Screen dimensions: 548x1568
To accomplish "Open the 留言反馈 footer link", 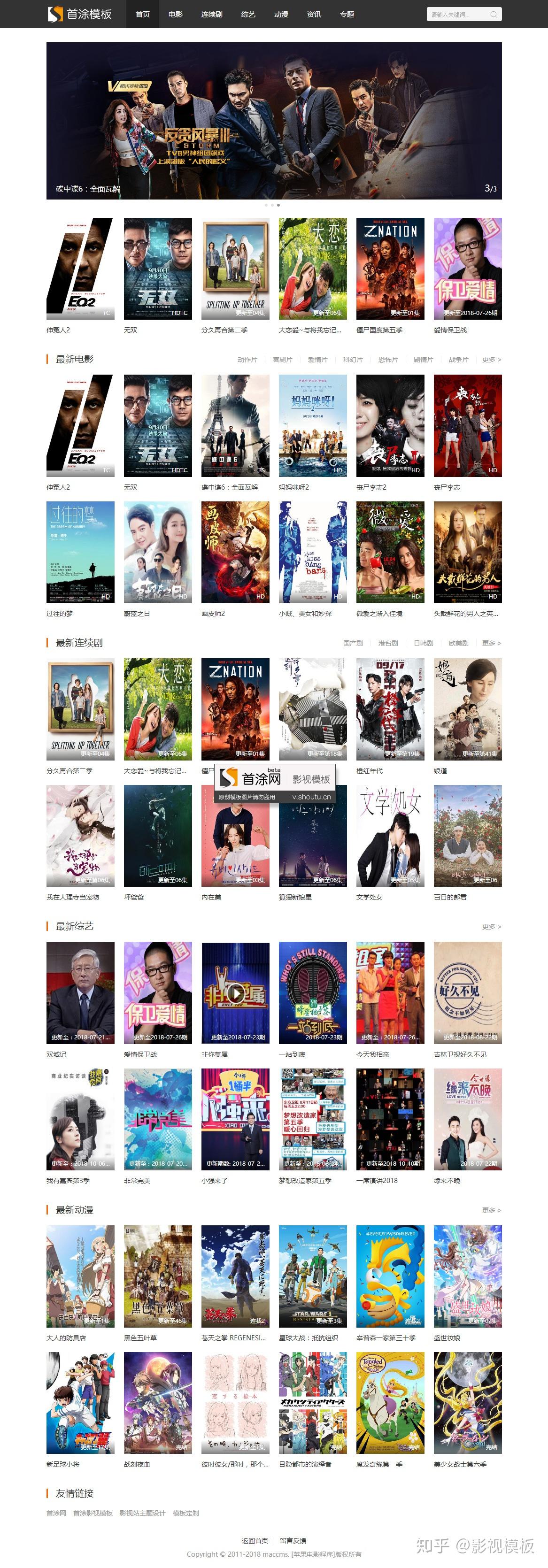I will [293, 1541].
